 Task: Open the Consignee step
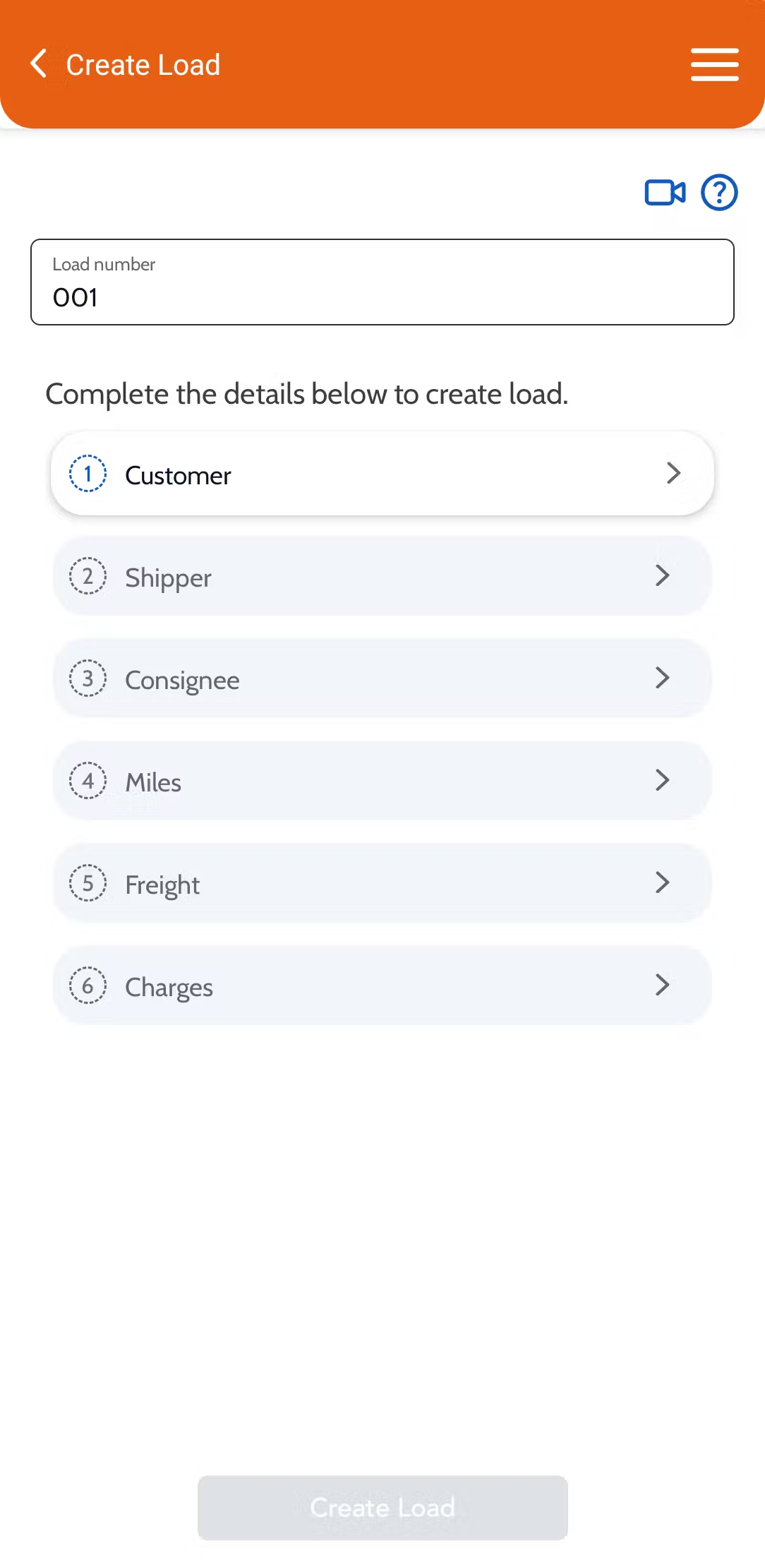click(382, 678)
